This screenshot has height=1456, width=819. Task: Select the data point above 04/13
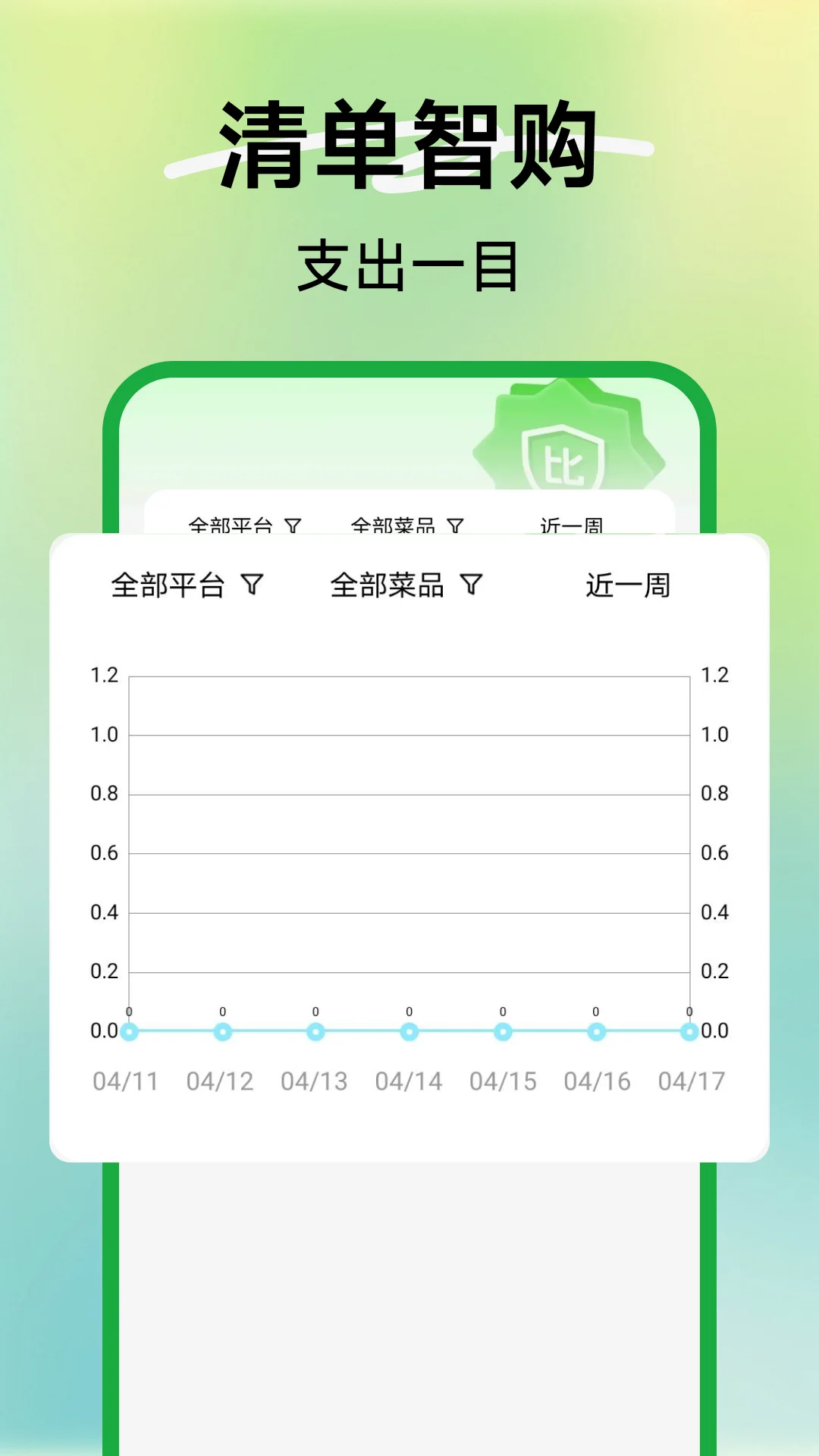pos(316,1031)
